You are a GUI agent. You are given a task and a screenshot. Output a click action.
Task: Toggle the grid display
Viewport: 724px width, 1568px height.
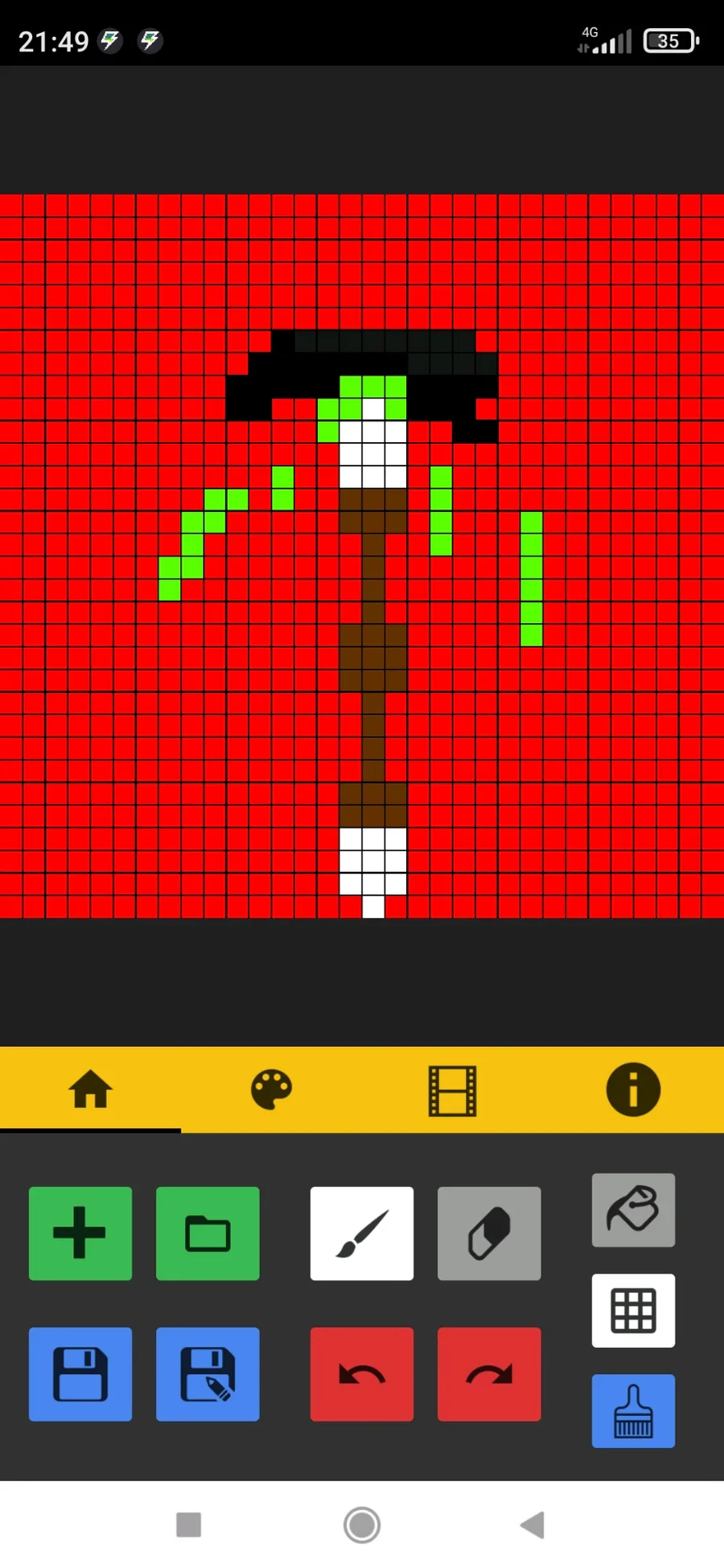(x=633, y=1310)
